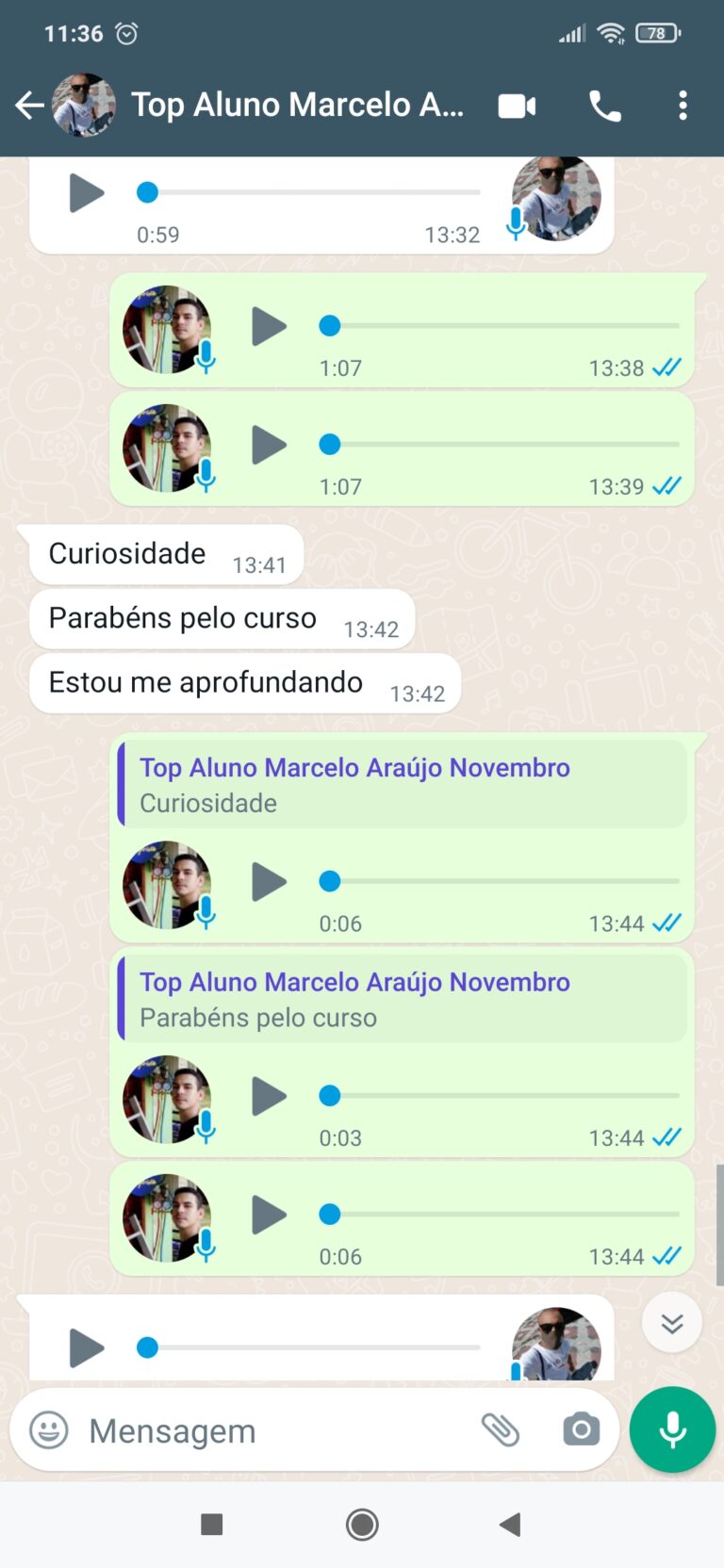Jump to the quoted Curiosidade message
The width and height of the screenshot is (724, 1568).
(403, 784)
